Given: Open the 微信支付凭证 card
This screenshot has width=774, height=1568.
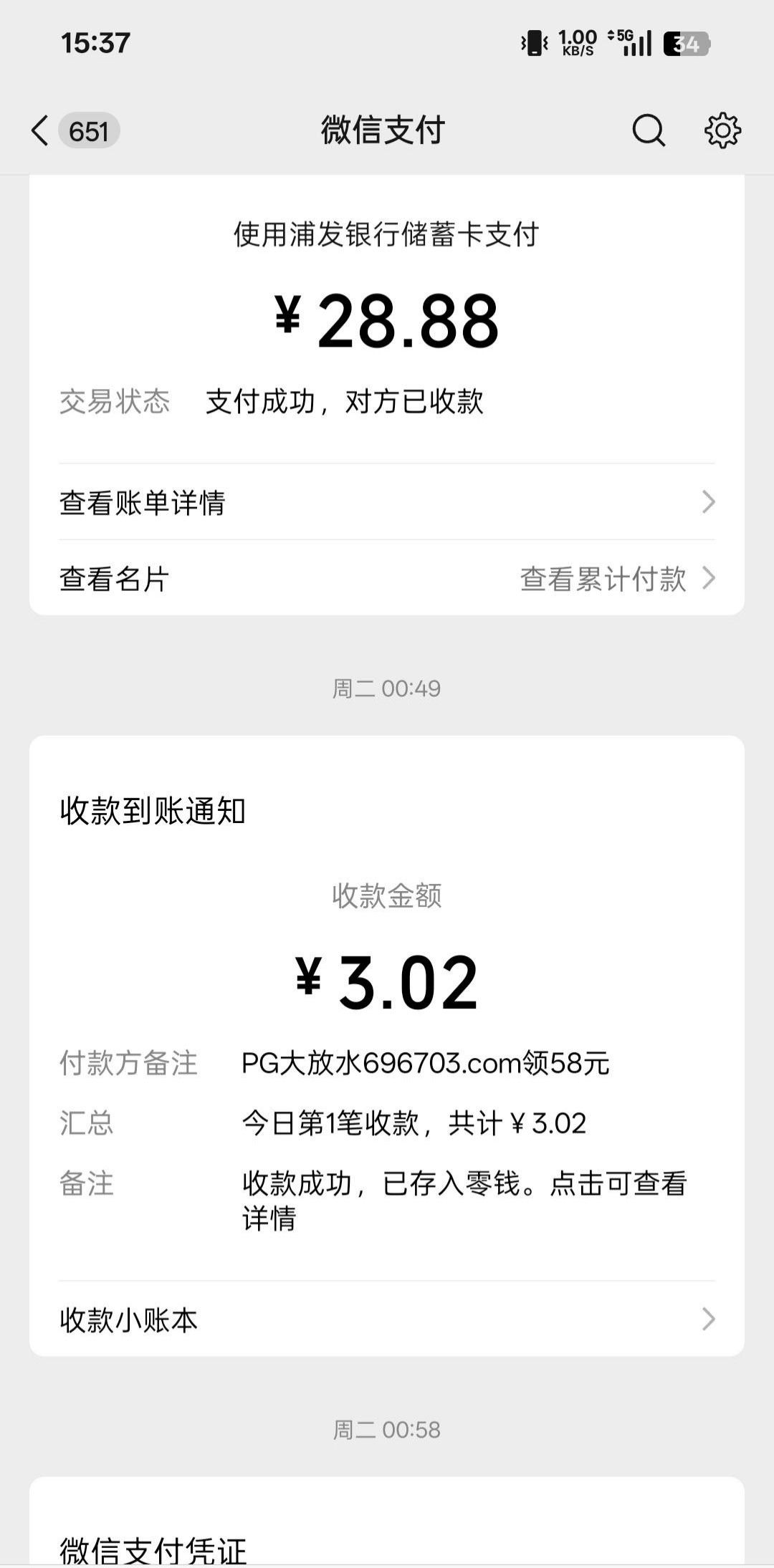Looking at the screenshot, I should coord(387,1540).
